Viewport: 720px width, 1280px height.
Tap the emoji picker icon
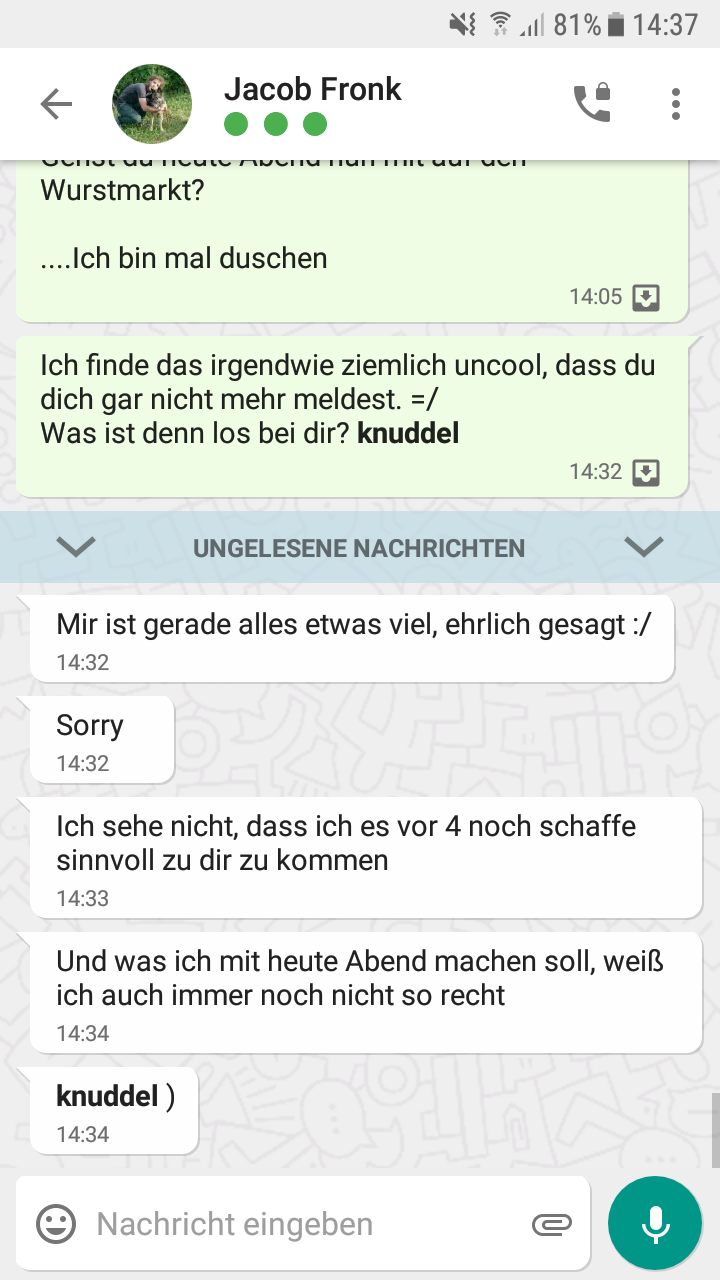[56, 1224]
